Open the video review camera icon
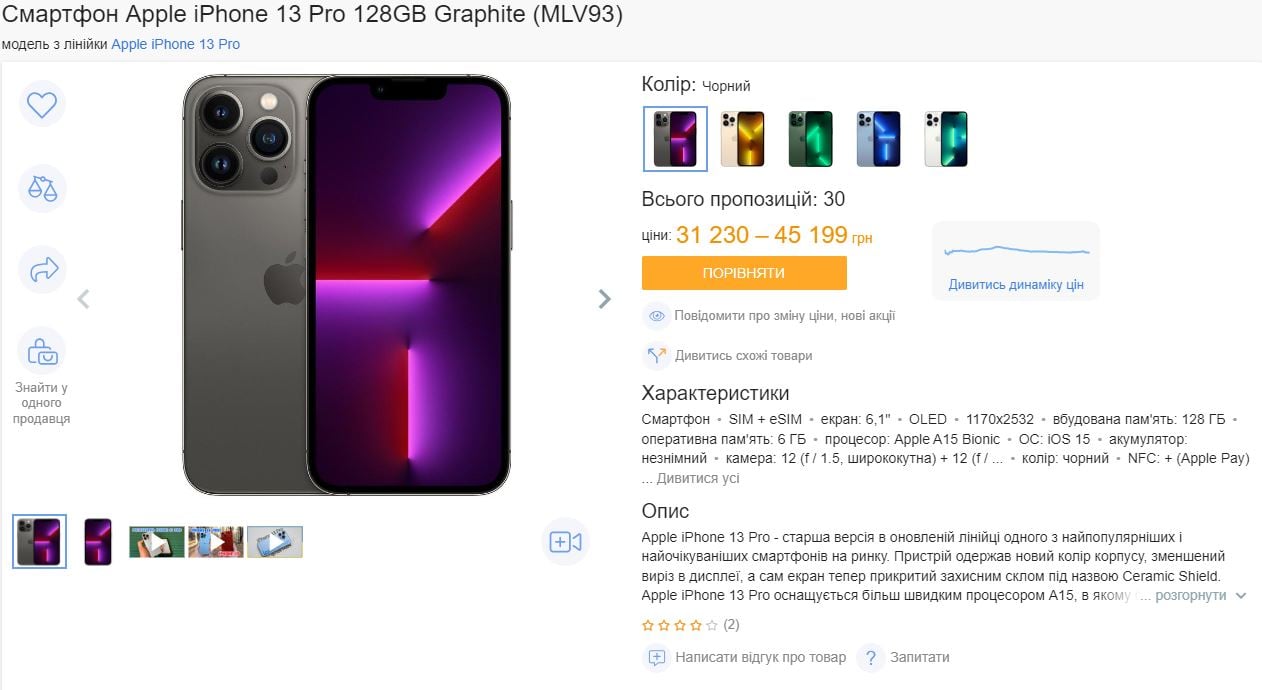 (x=565, y=542)
